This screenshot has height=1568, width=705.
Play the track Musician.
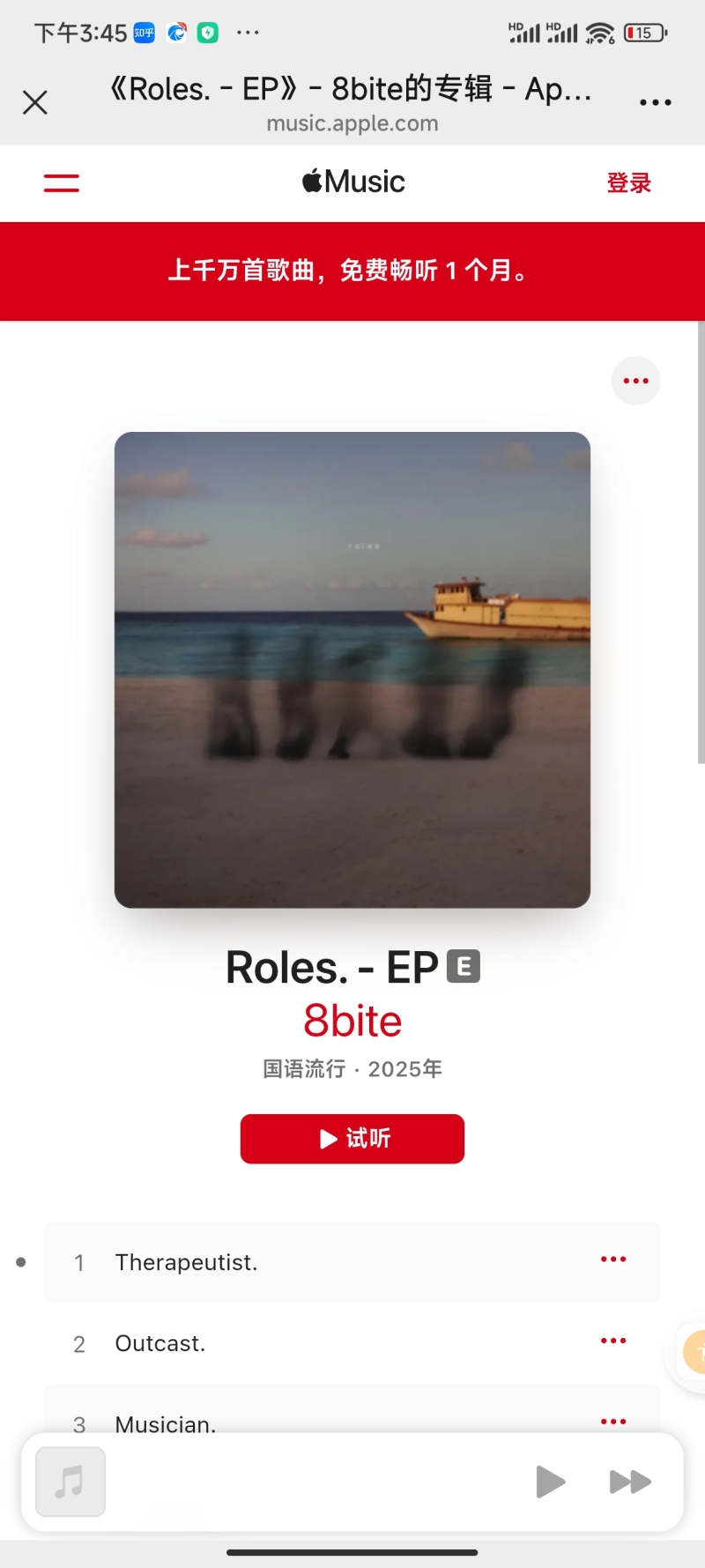166,1422
